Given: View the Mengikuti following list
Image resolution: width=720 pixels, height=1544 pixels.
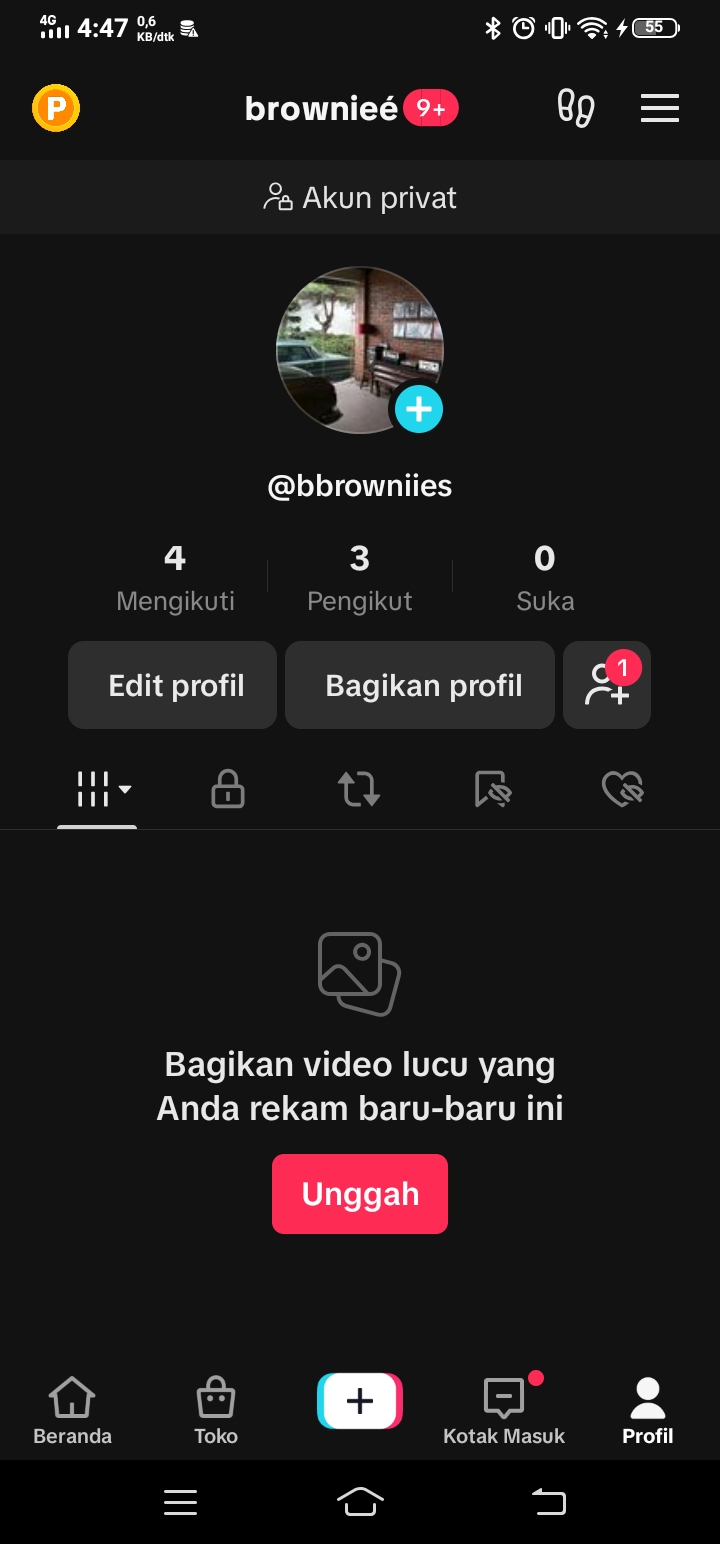Looking at the screenshot, I should point(175,577).
